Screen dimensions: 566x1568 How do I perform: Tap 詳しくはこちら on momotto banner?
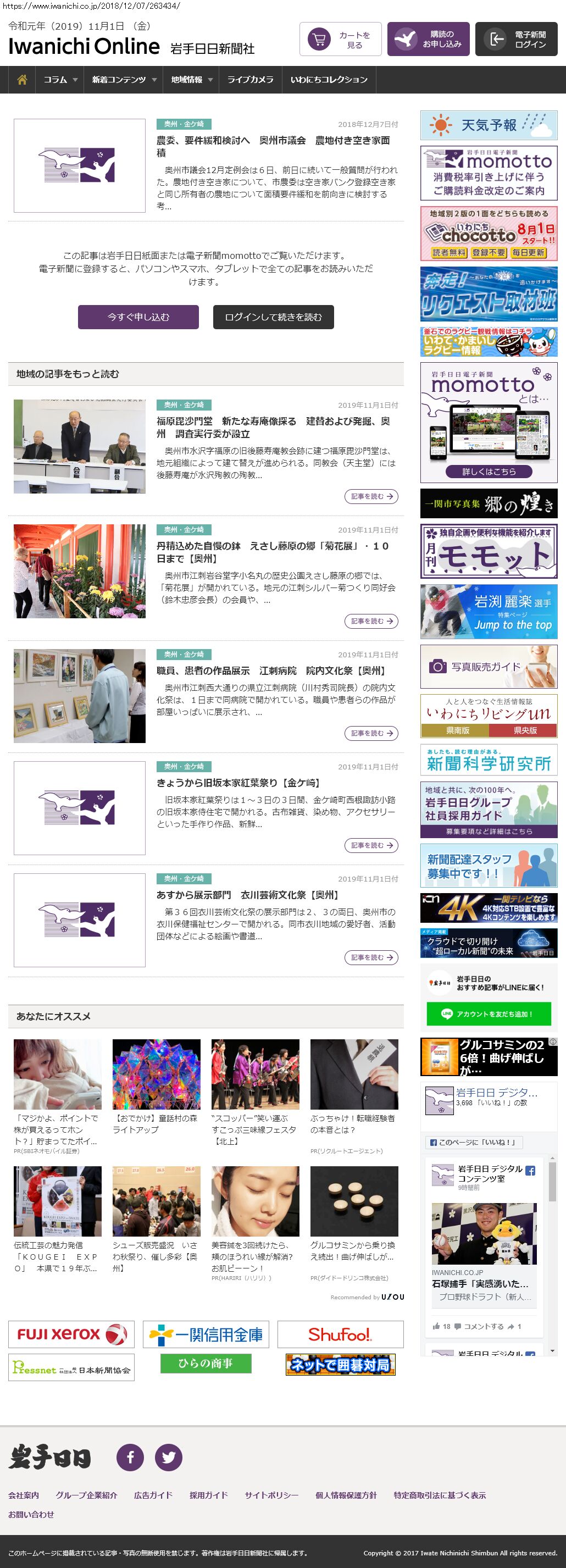(489, 471)
